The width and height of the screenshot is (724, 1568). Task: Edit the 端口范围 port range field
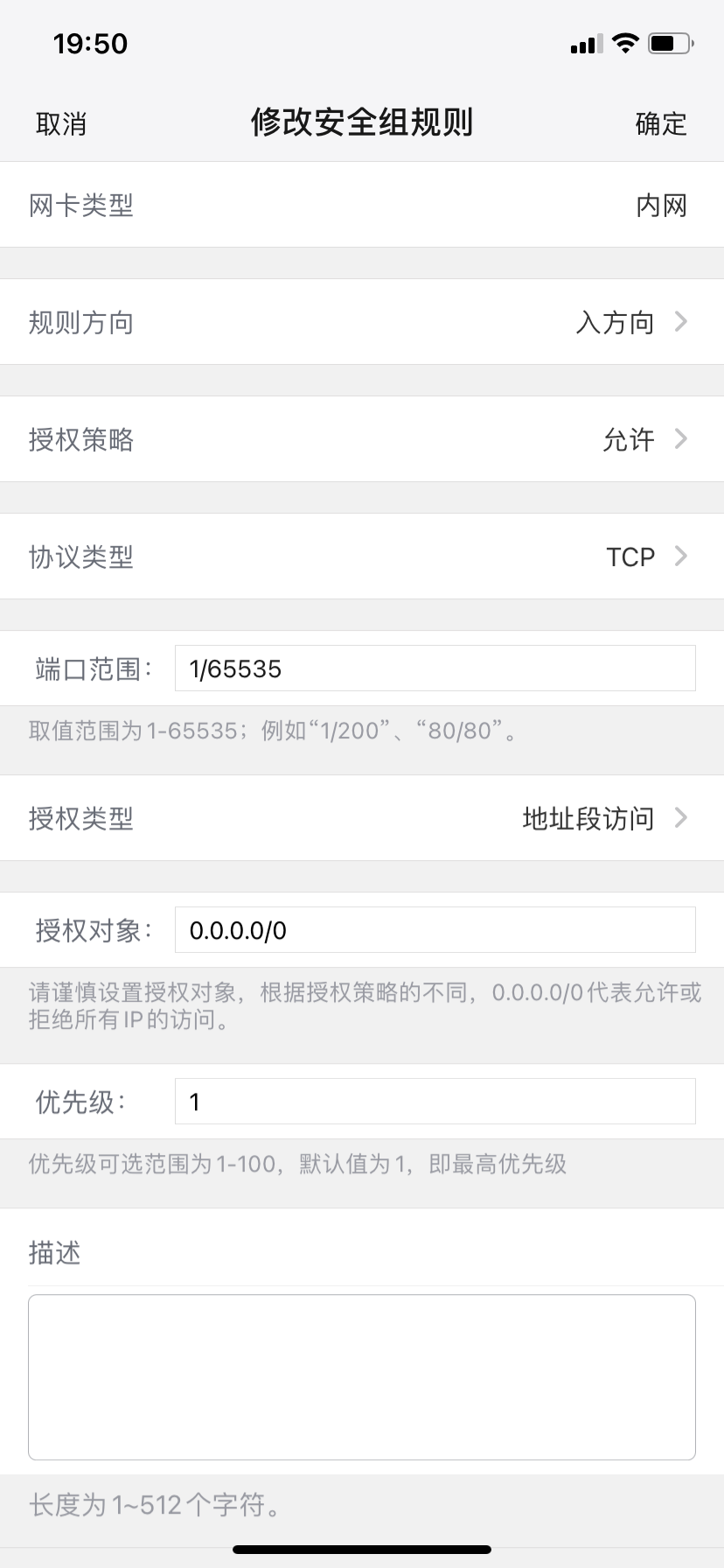pyautogui.click(x=435, y=668)
